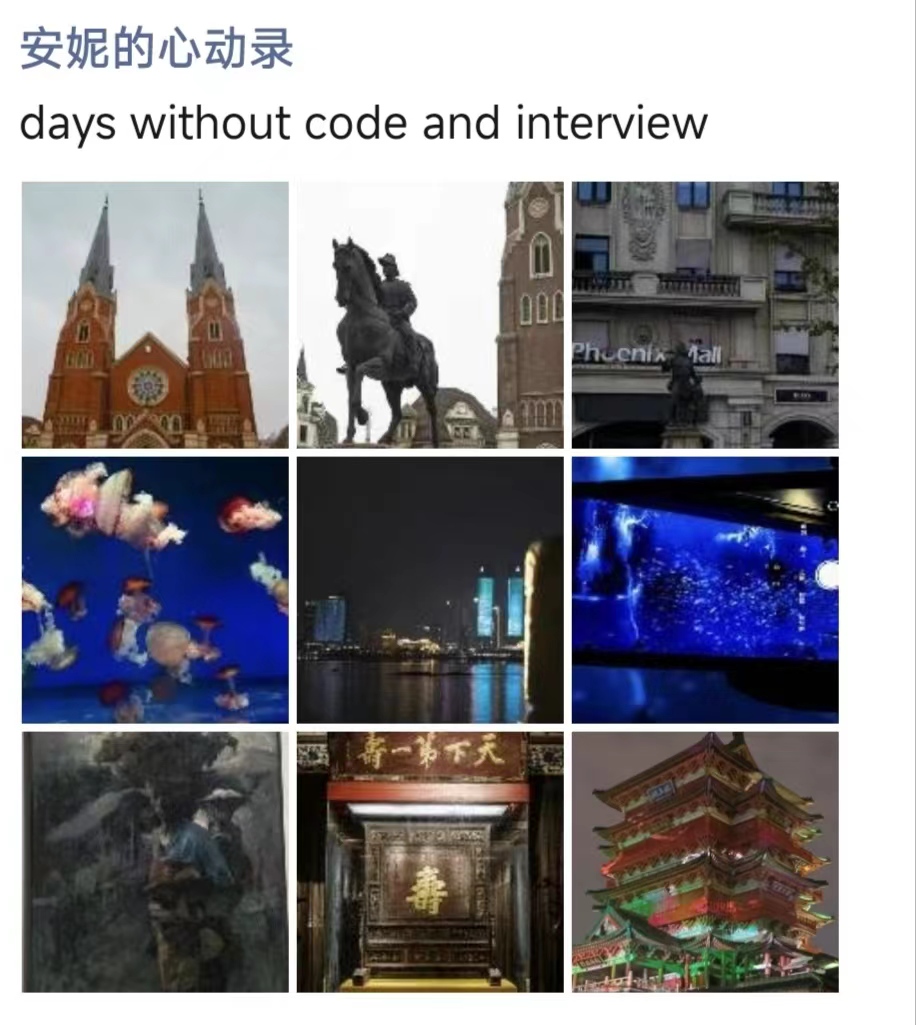Open the Phoenix Mall building photo
The height and width of the screenshot is (1025, 916).
[x=705, y=314]
